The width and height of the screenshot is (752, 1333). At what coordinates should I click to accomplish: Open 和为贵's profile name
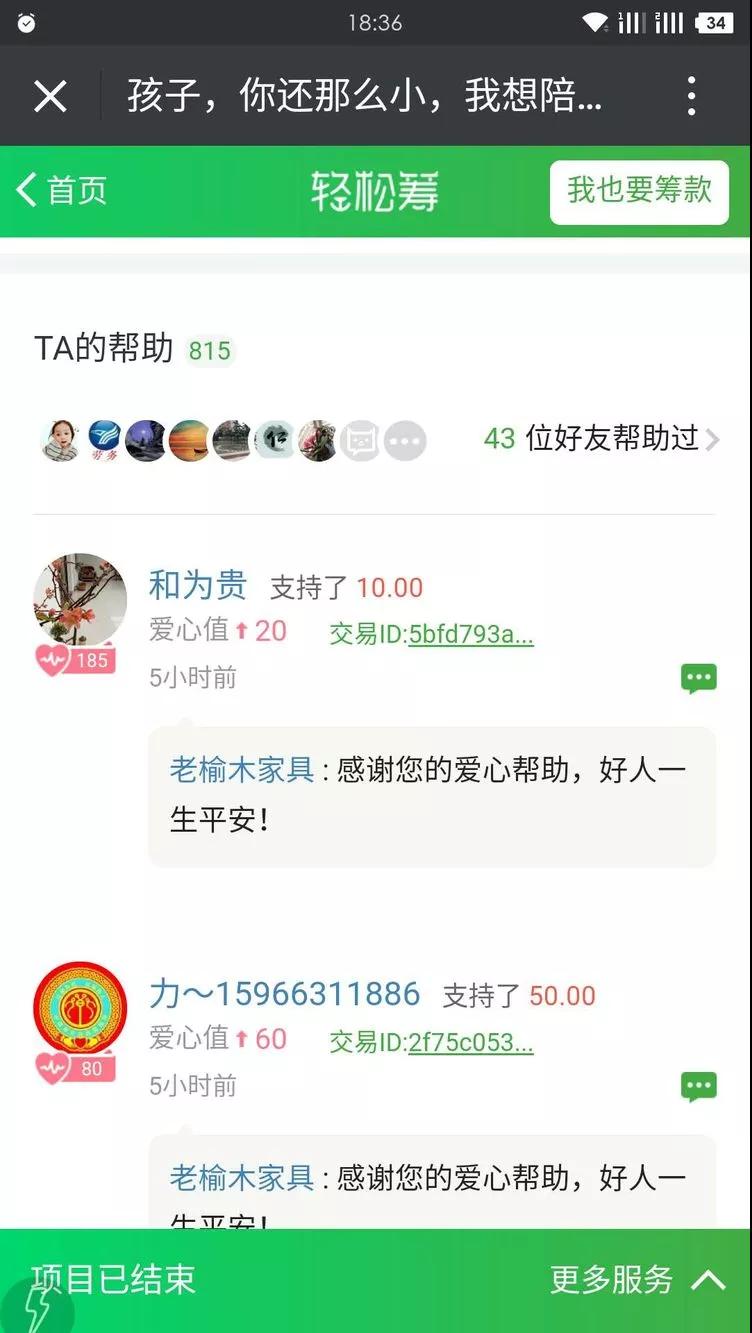pyautogui.click(x=197, y=585)
